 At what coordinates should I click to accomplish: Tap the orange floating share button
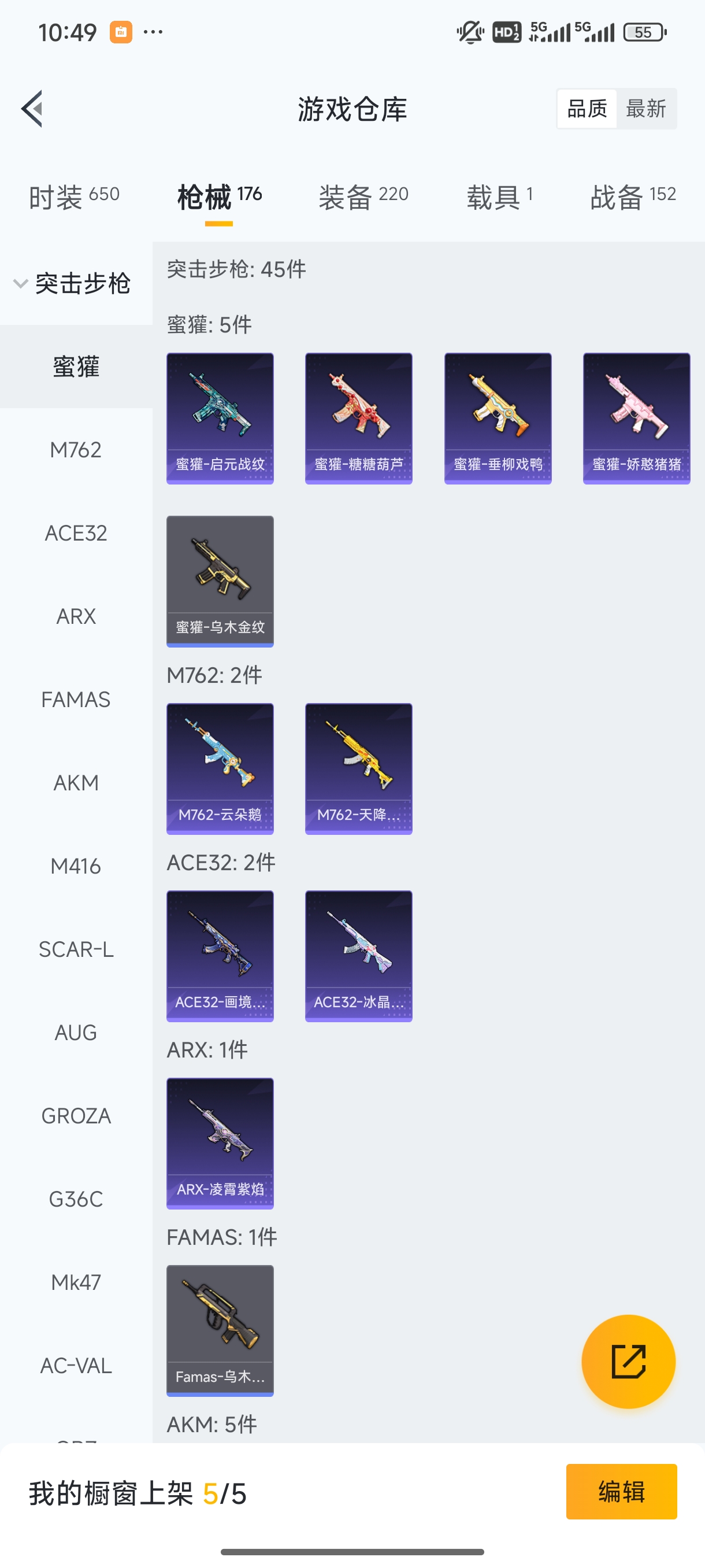628,1362
